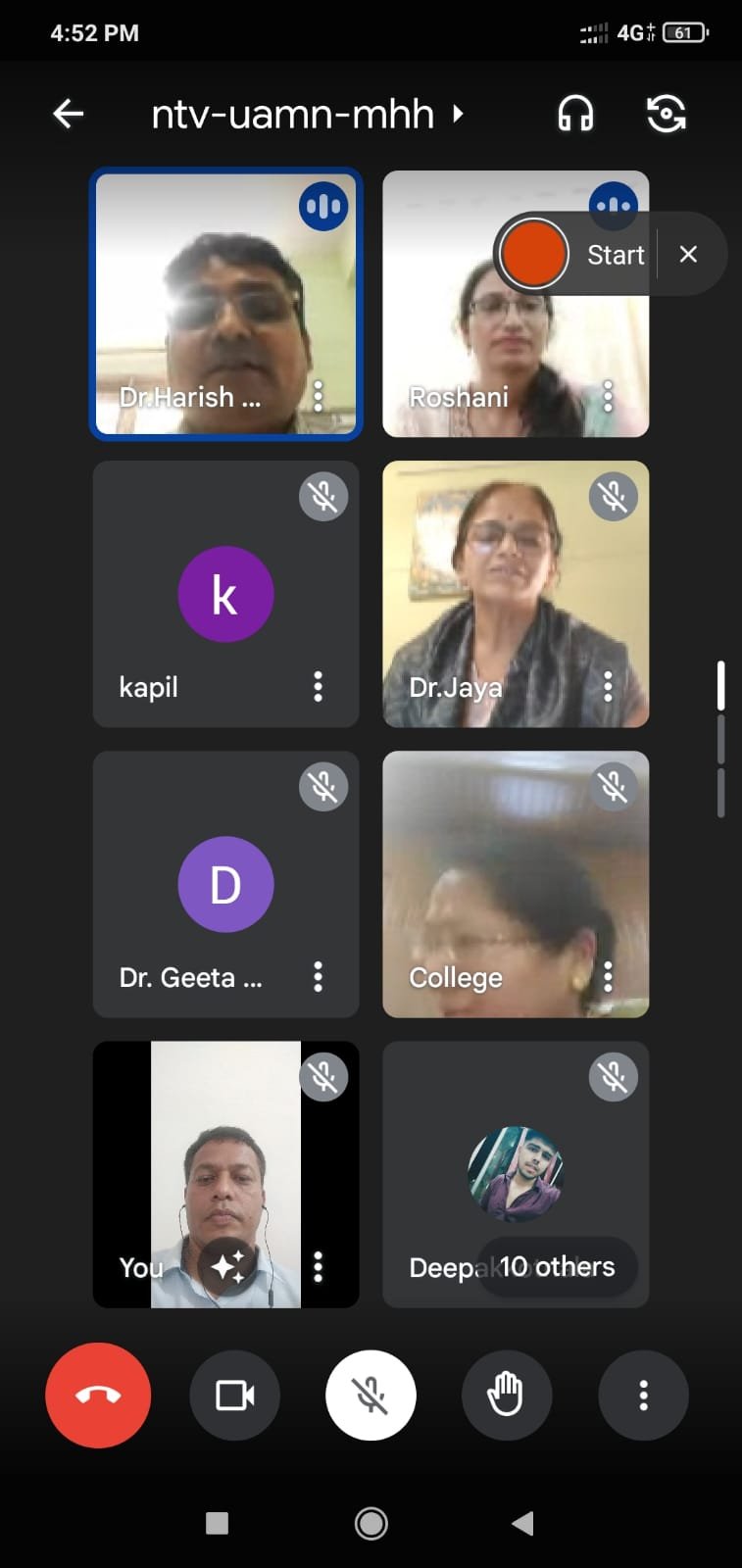Open more options for Dr. Geeta
The height and width of the screenshot is (1568, 742).
pos(318,976)
